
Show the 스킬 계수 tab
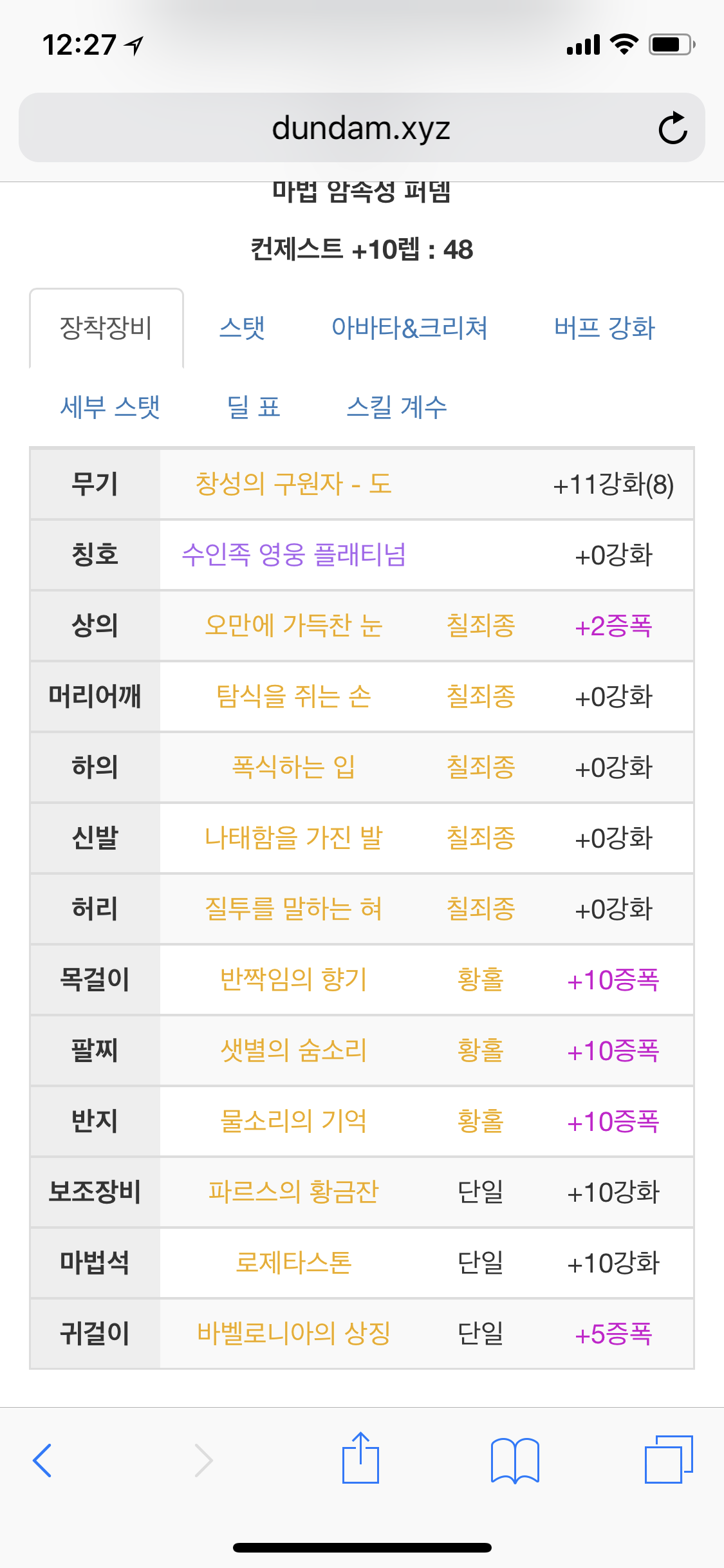396,407
